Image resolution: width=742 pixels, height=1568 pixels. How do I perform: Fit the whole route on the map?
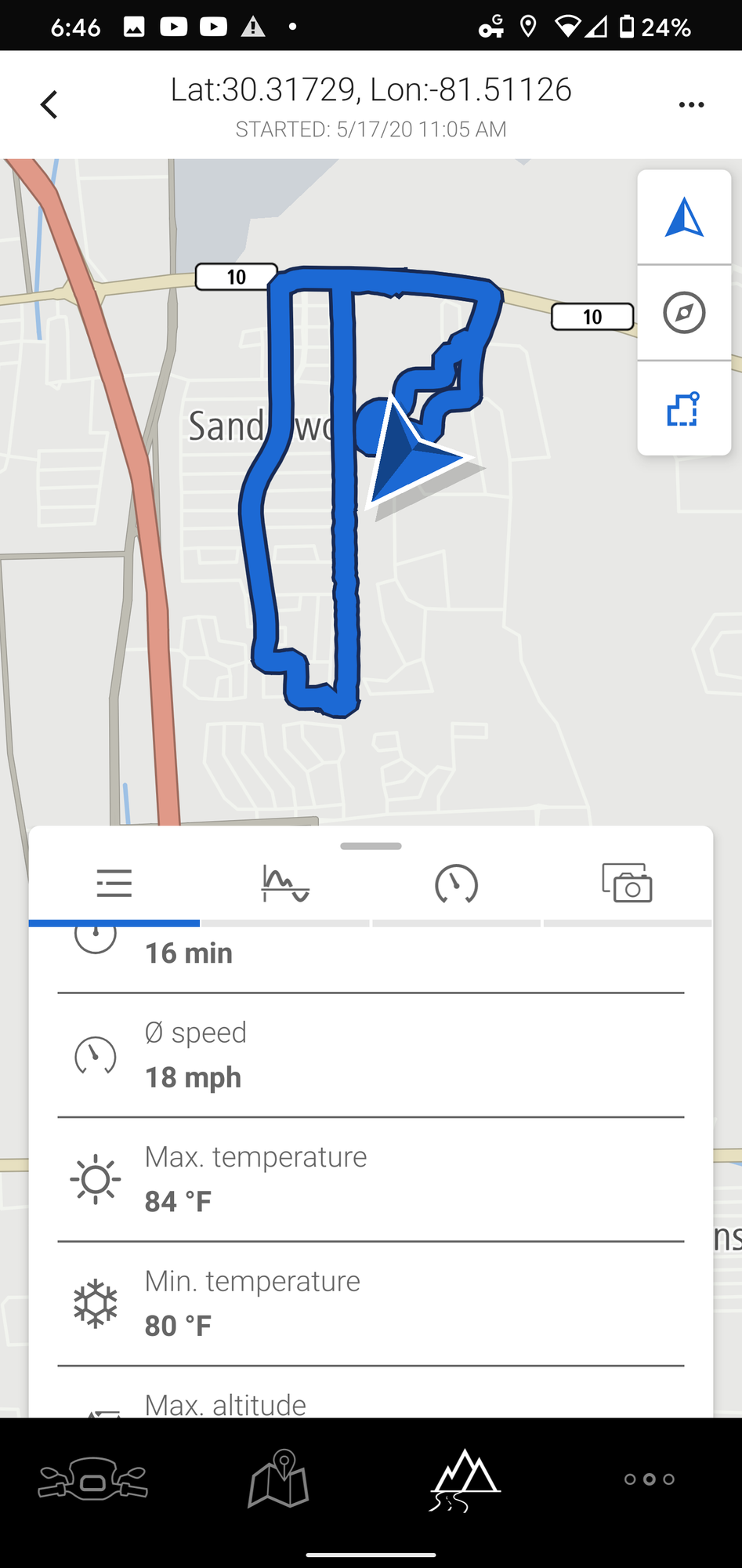(x=684, y=409)
